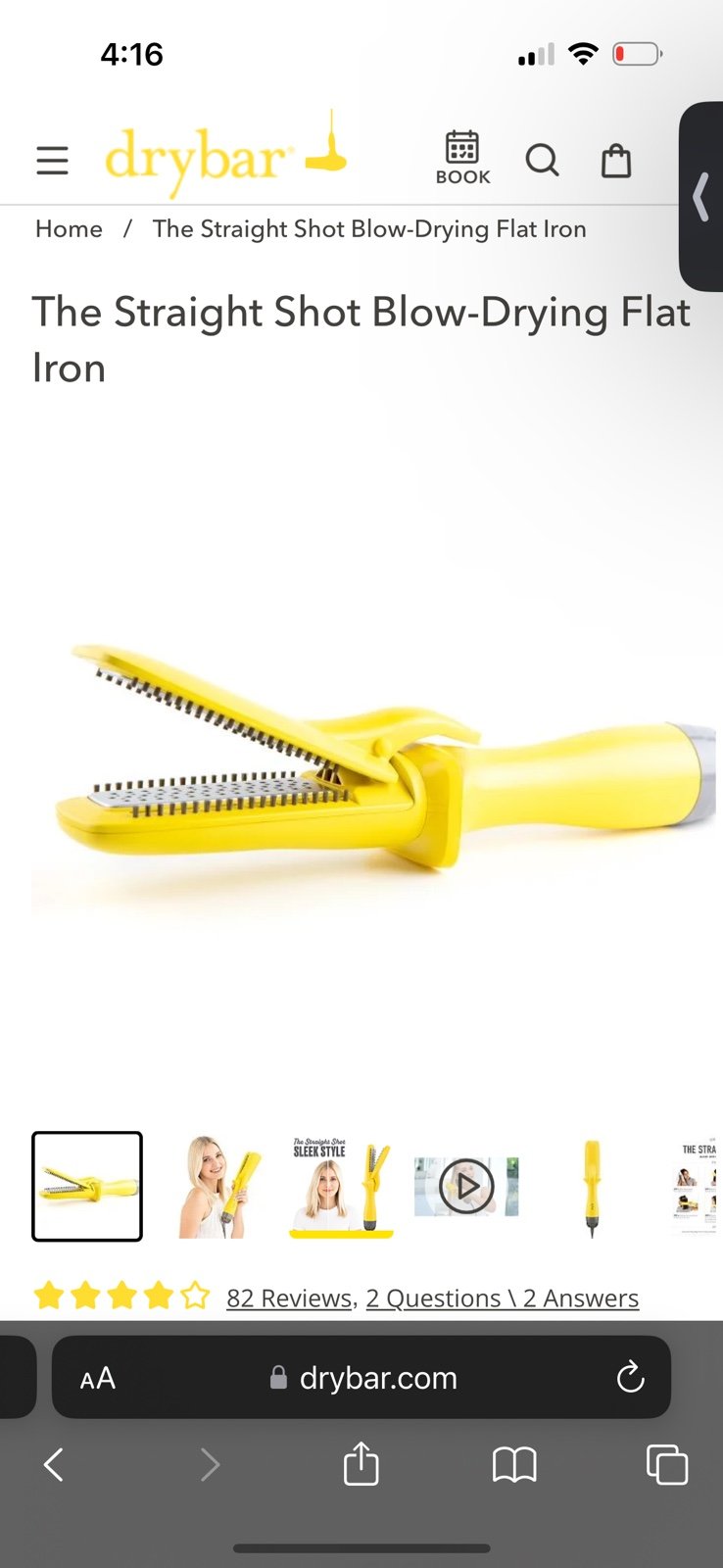Expand the side panel arrow tab
The image size is (723, 1568).
(x=700, y=196)
